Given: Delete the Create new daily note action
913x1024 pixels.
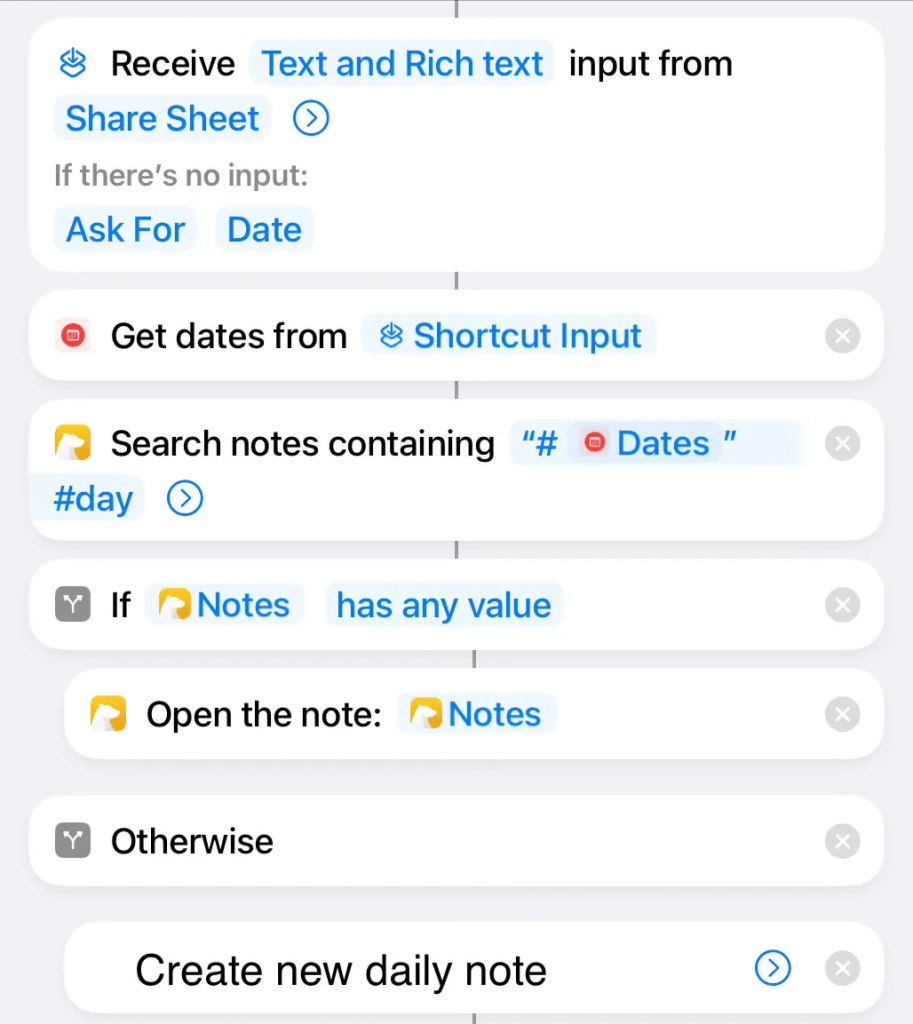Looking at the screenshot, I should pyautogui.click(x=842, y=968).
